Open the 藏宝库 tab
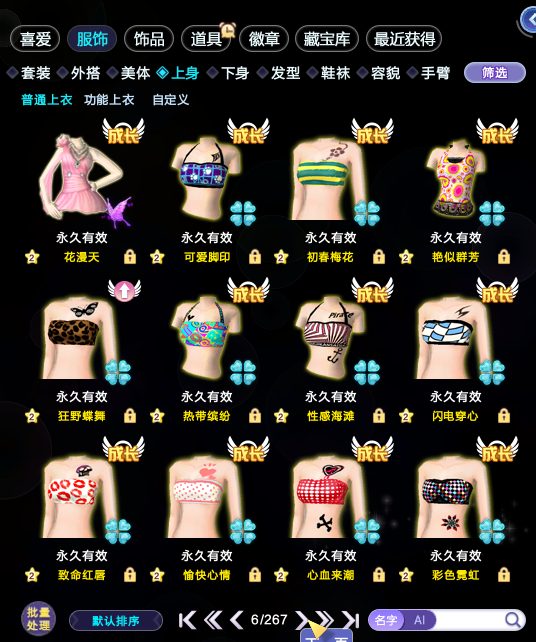Screen dimensions: 536x642 point(327,39)
